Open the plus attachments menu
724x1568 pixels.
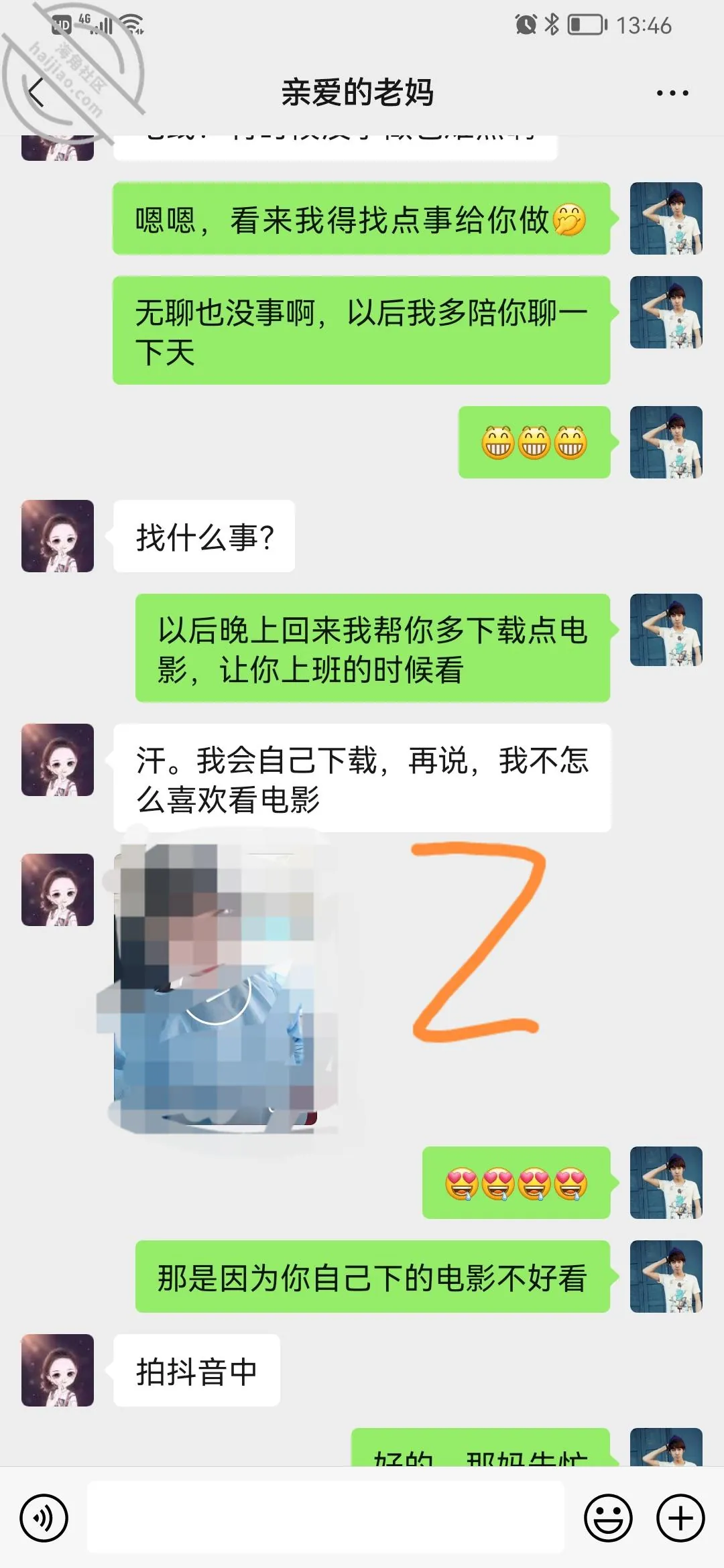pyautogui.click(x=680, y=1518)
